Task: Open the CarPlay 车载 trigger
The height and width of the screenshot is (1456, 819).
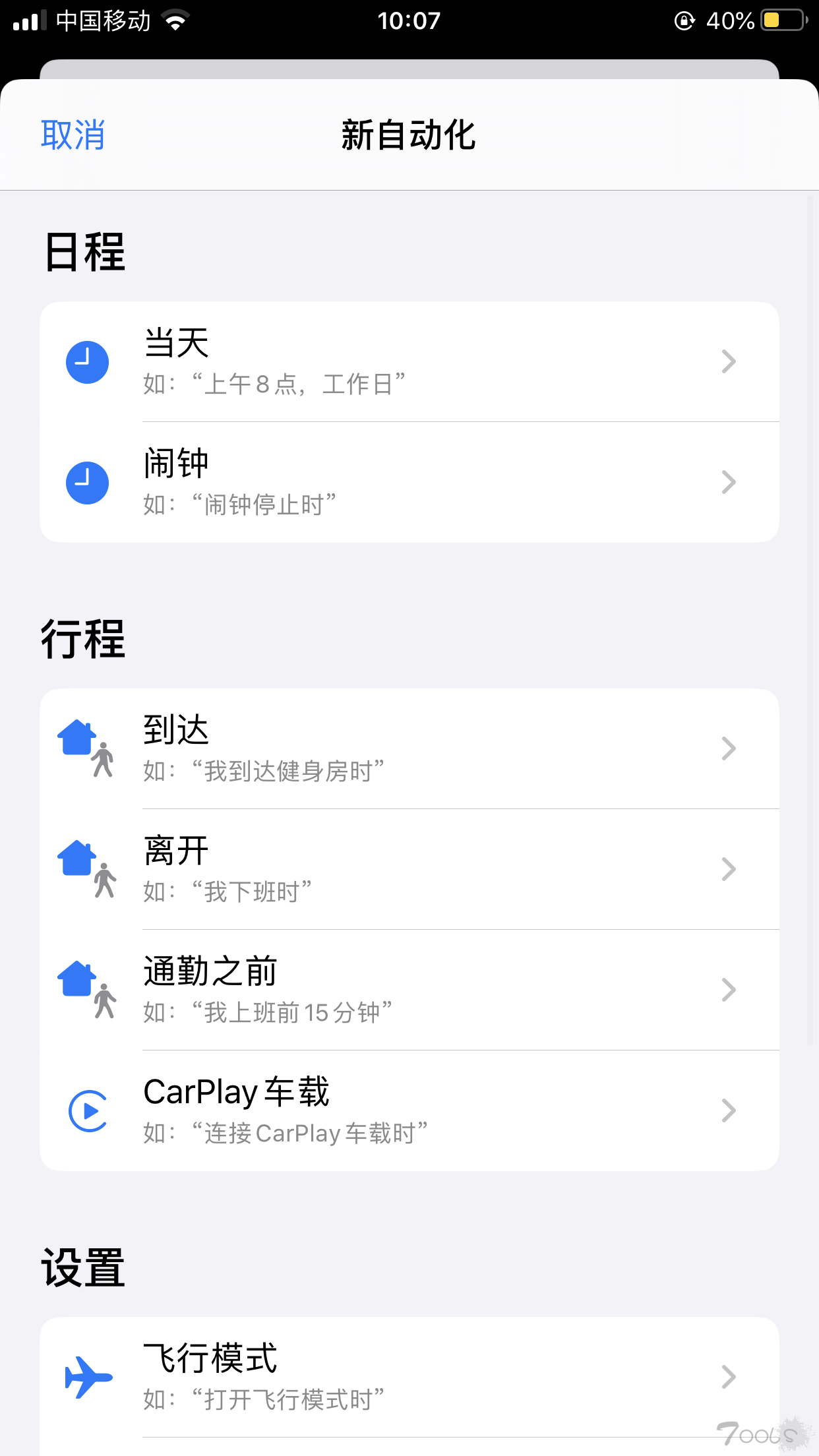Action: pyautogui.click(x=409, y=1110)
